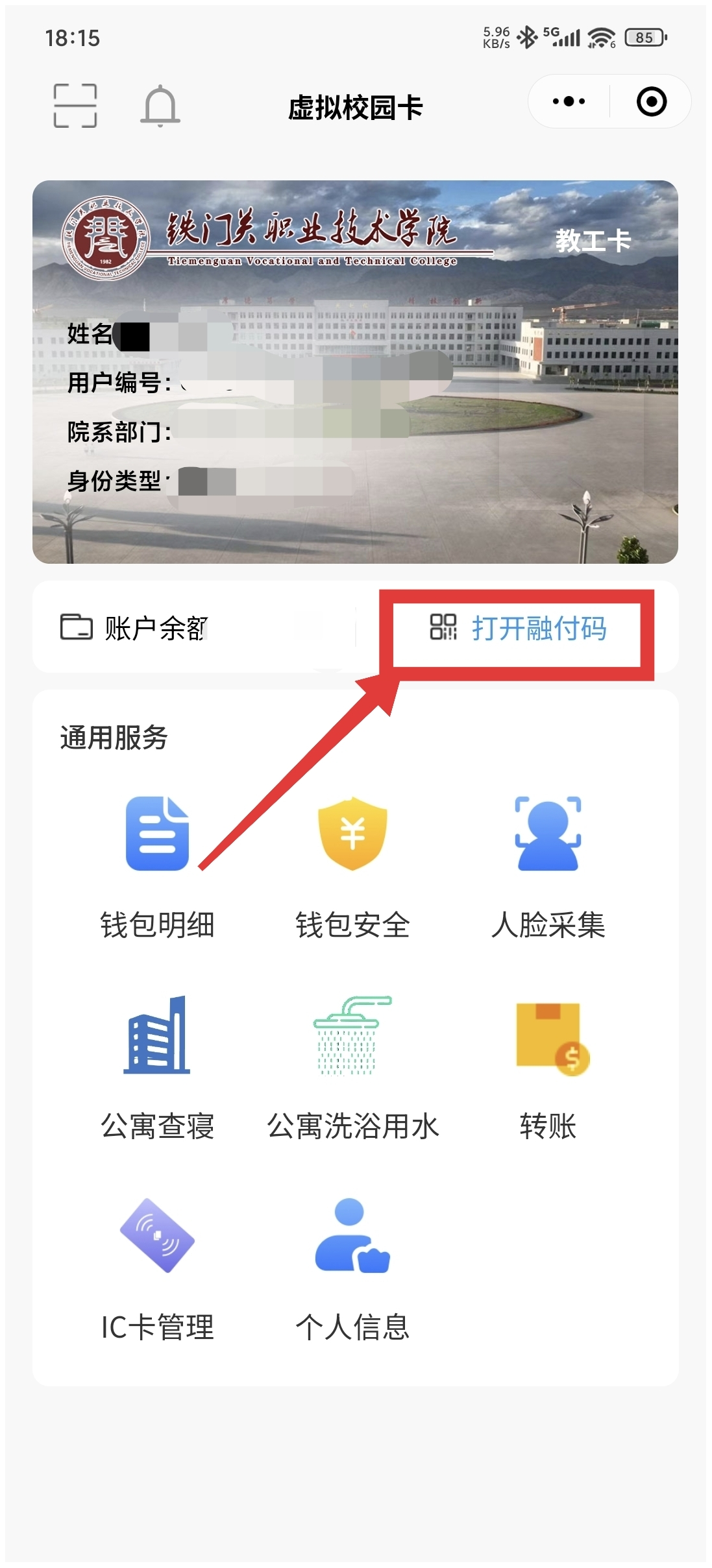The width and height of the screenshot is (712, 1568).
Task: Open 公寓查寝 dorm check
Action: (157, 1067)
